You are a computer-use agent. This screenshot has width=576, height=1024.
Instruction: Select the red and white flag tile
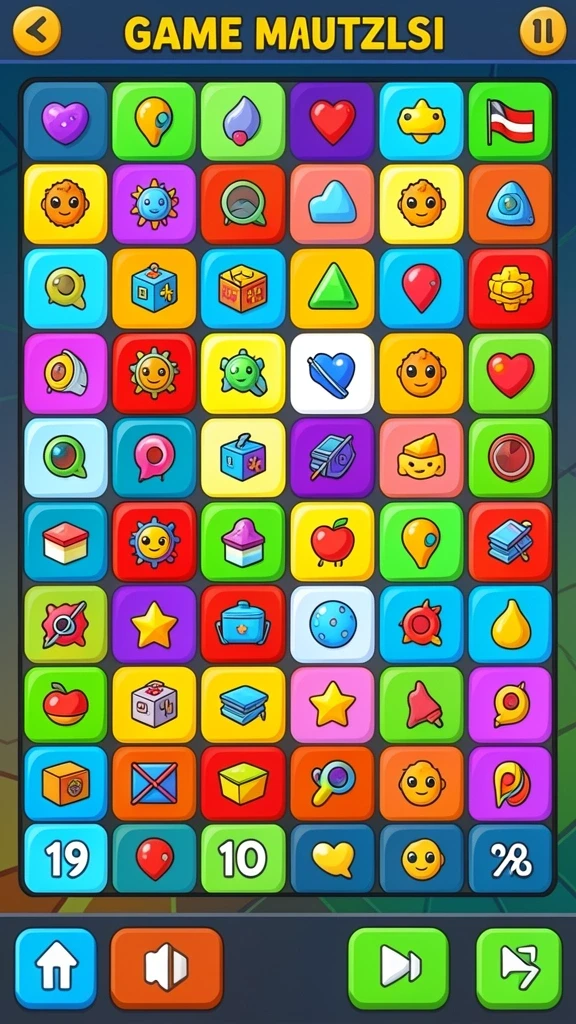point(510,121)
